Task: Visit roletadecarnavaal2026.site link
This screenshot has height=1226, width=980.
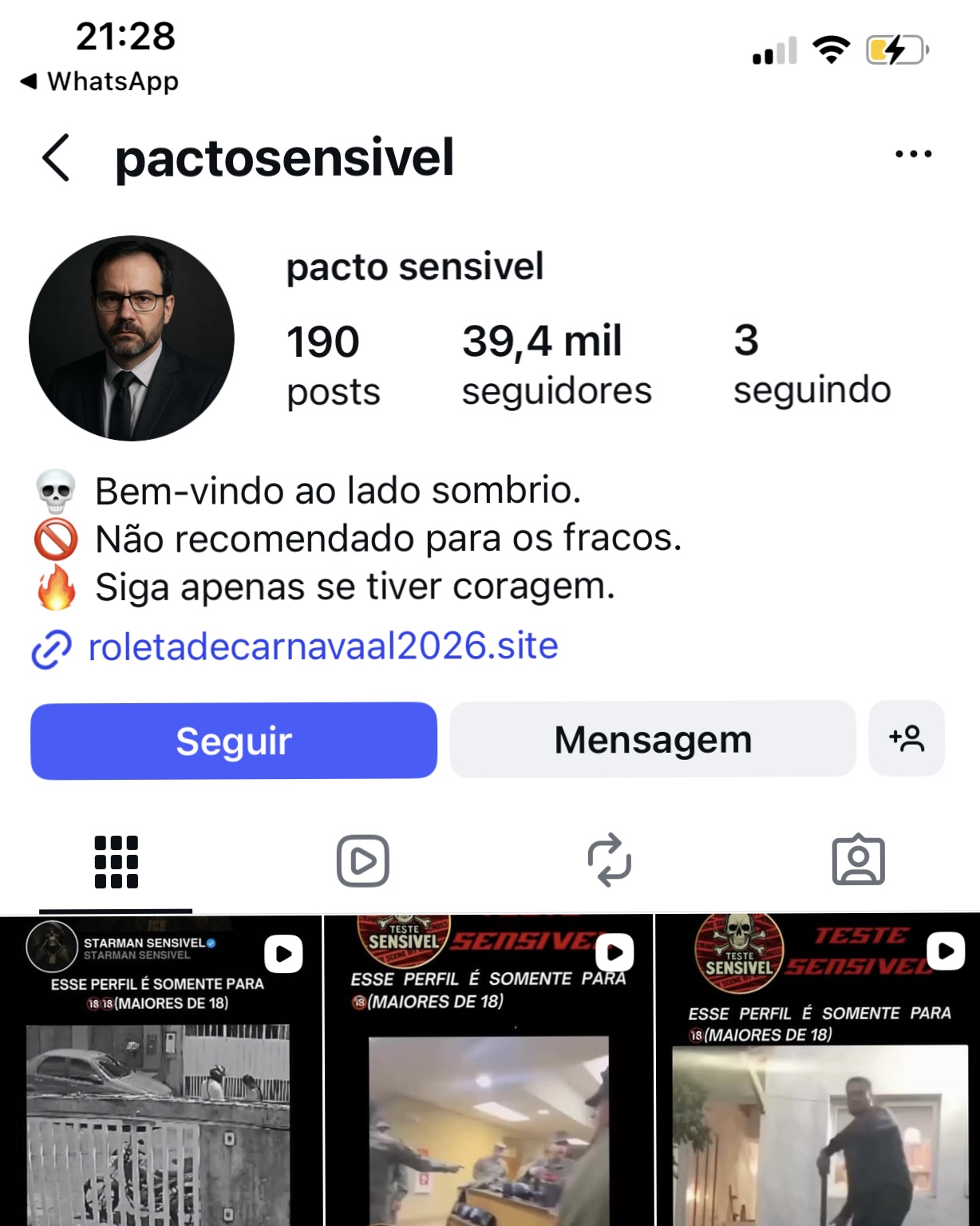Action: click(x=322, y=645)
